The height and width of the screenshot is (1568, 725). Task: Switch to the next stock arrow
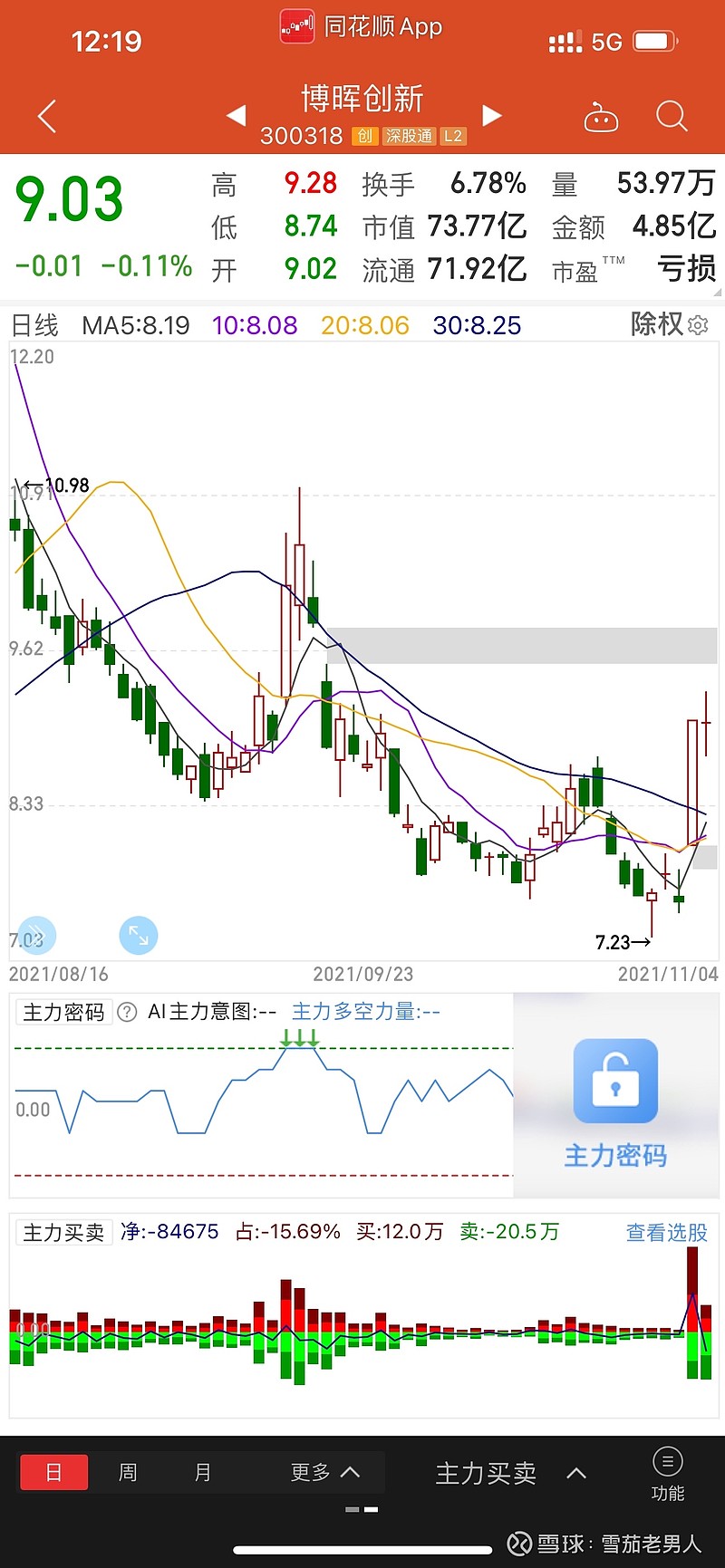coord(492,116)
